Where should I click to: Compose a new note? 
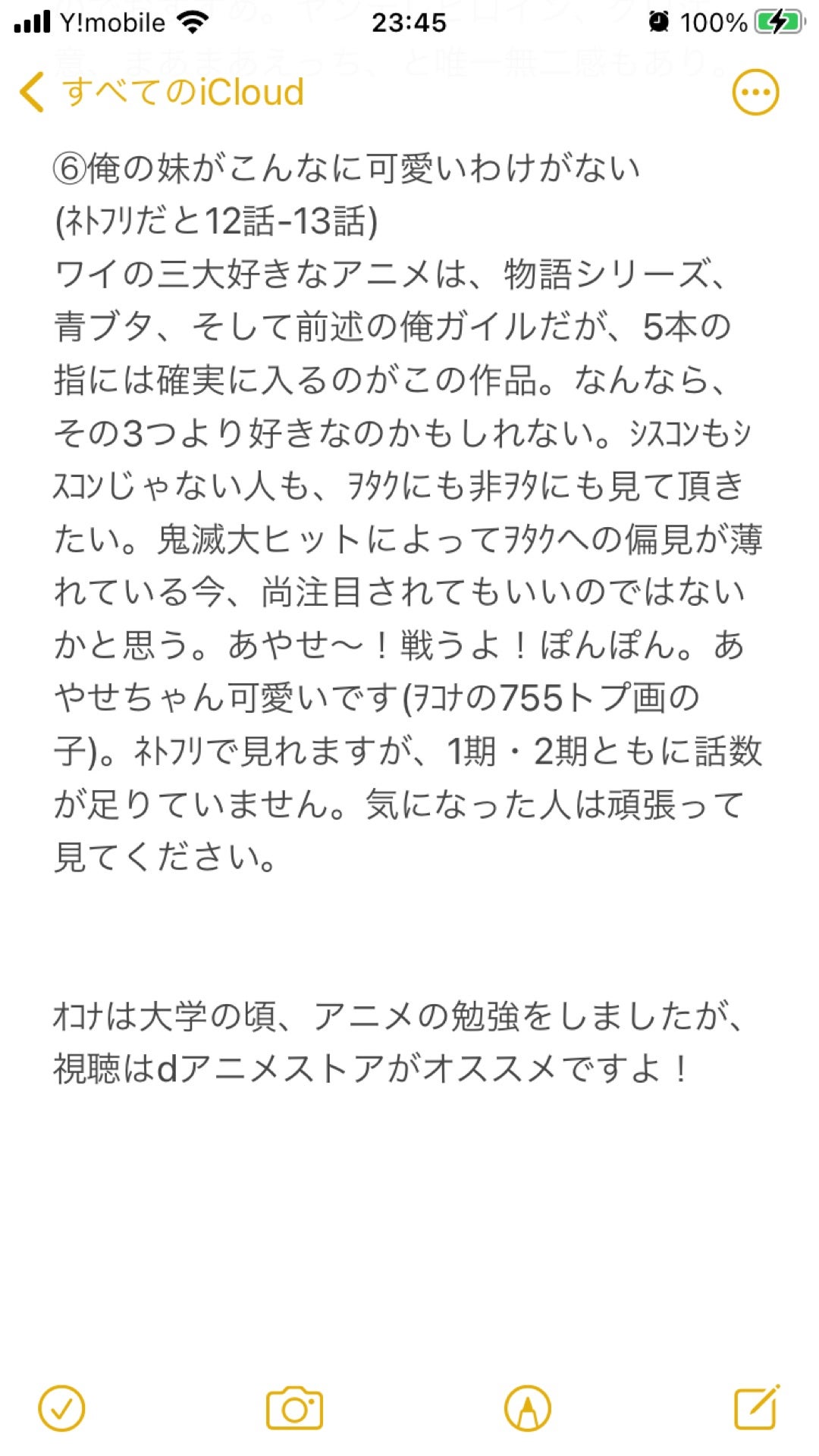coord(757,1408)
